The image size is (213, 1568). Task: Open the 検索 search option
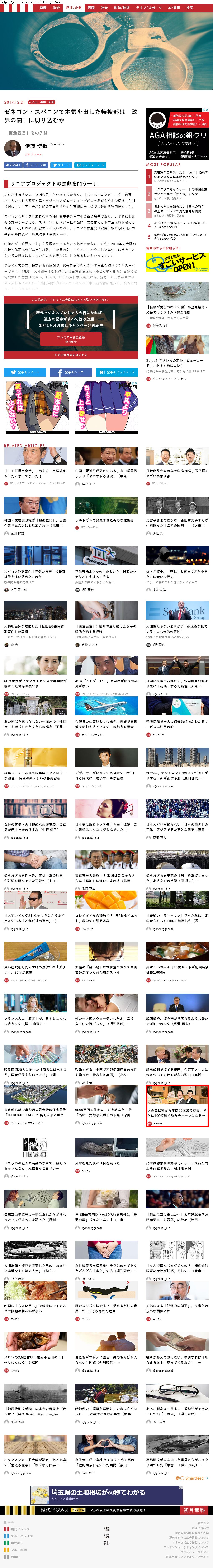(x=190, y=8)
